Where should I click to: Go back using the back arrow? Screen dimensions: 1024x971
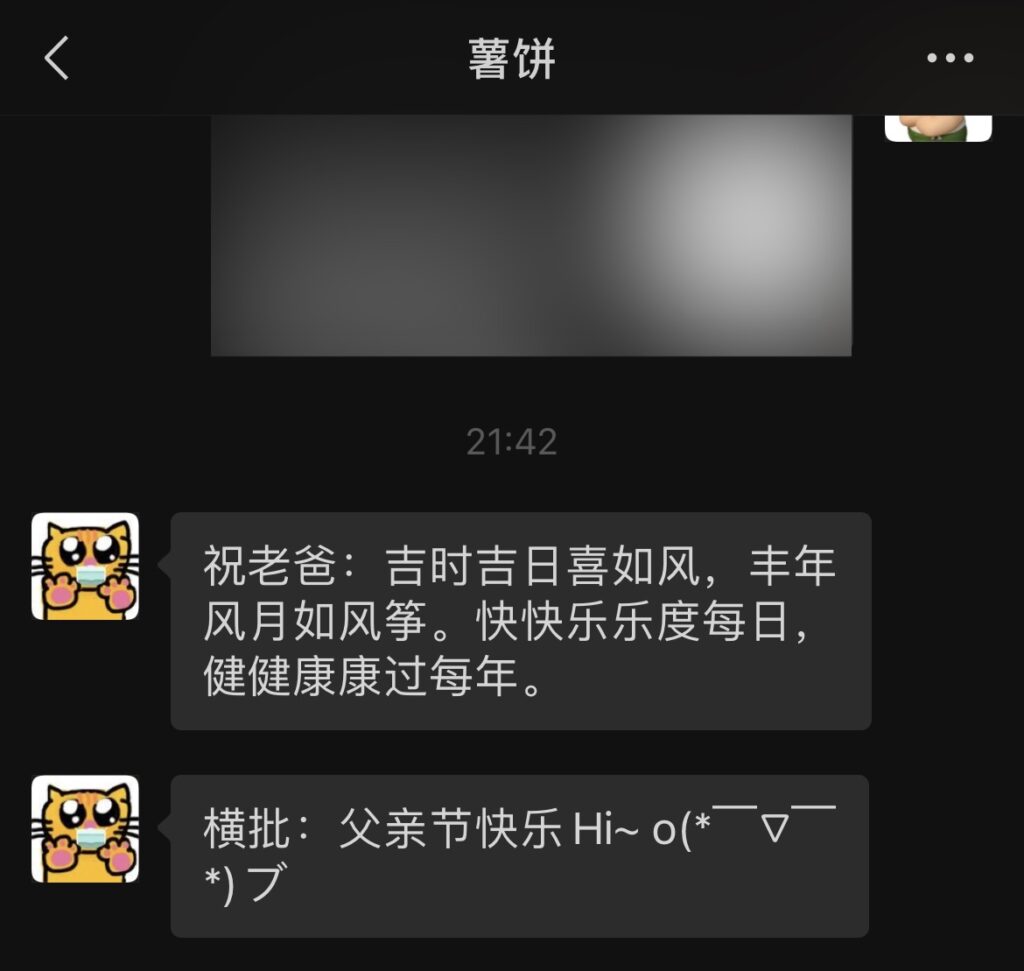(57, 59)
